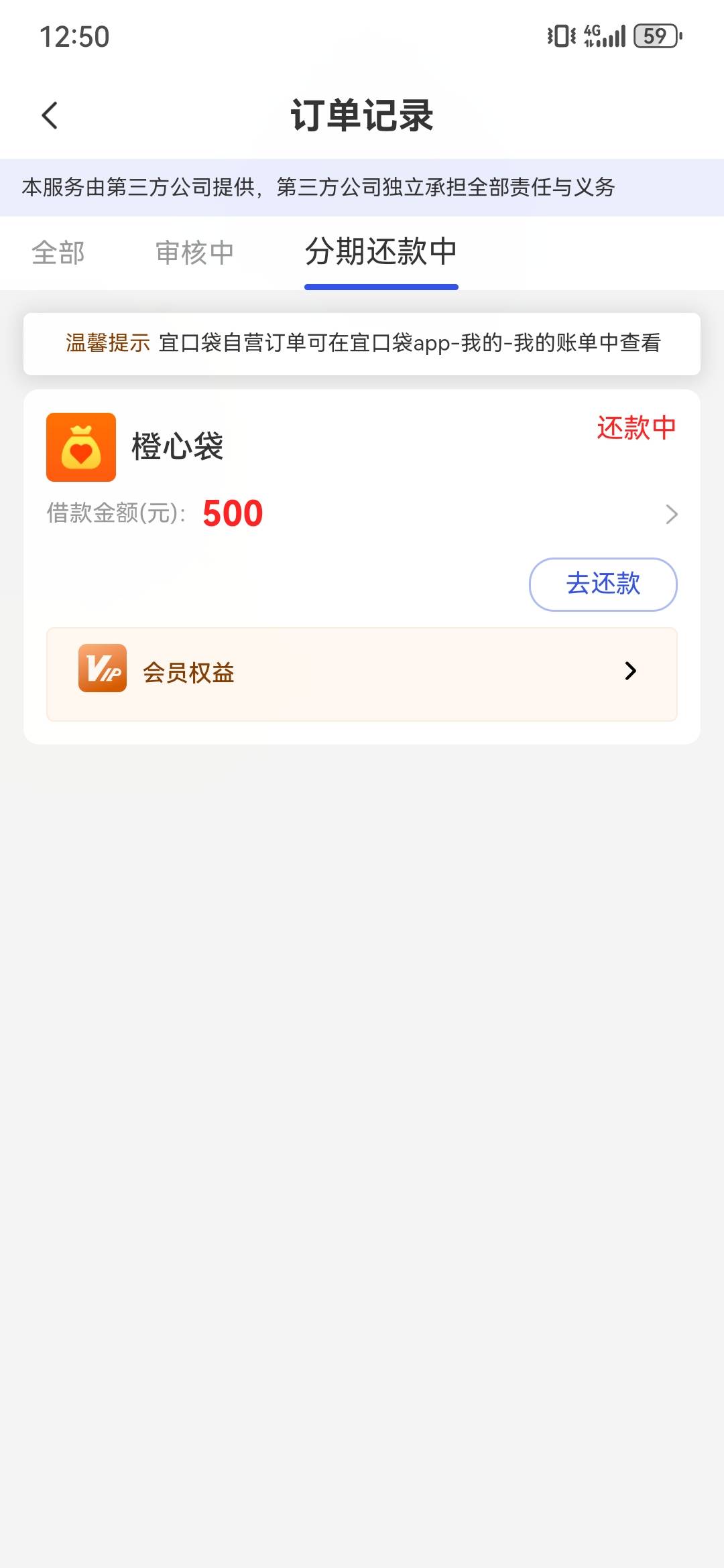
Task: Go back from the 订单记录 page
Action: click(50, 115)
